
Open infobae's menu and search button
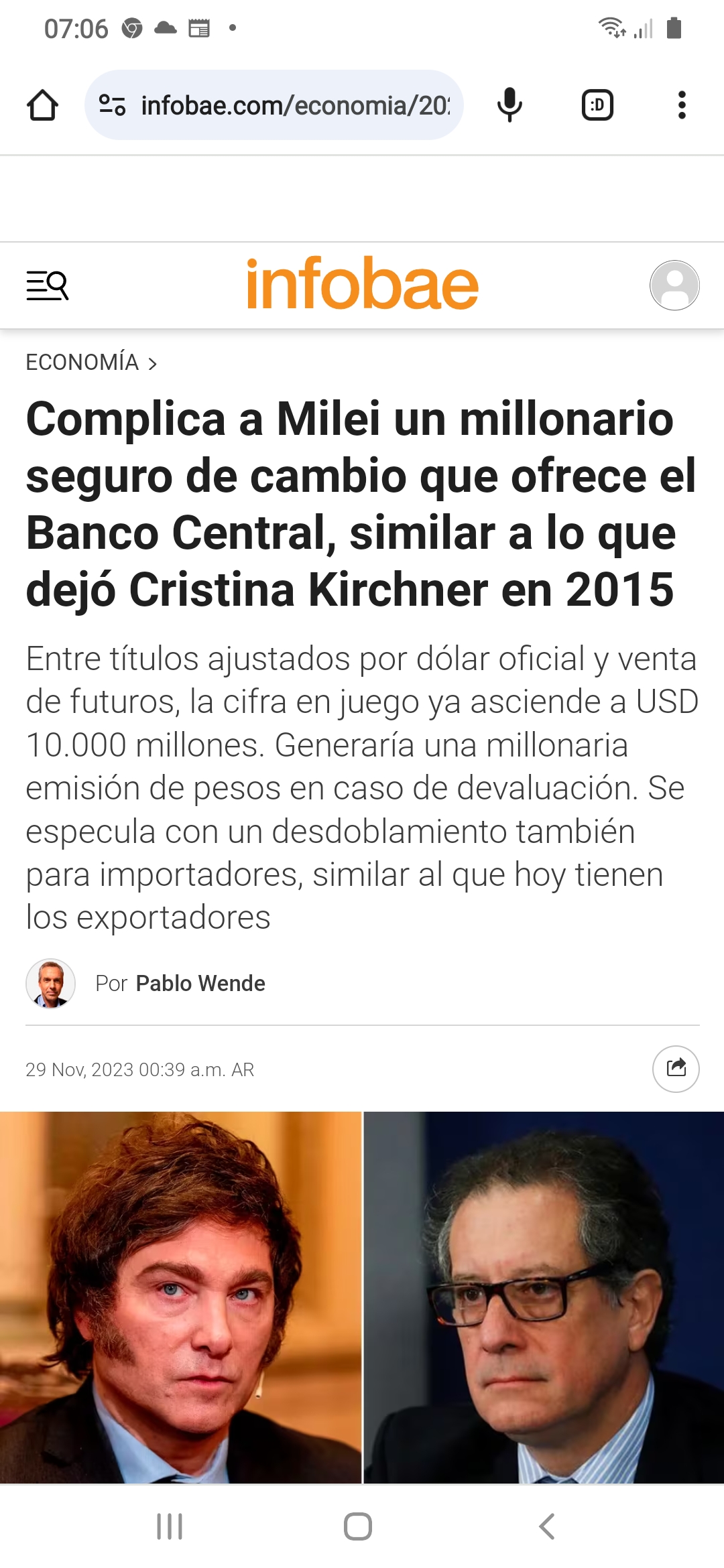pyautogui.click(x=48, y=285)
